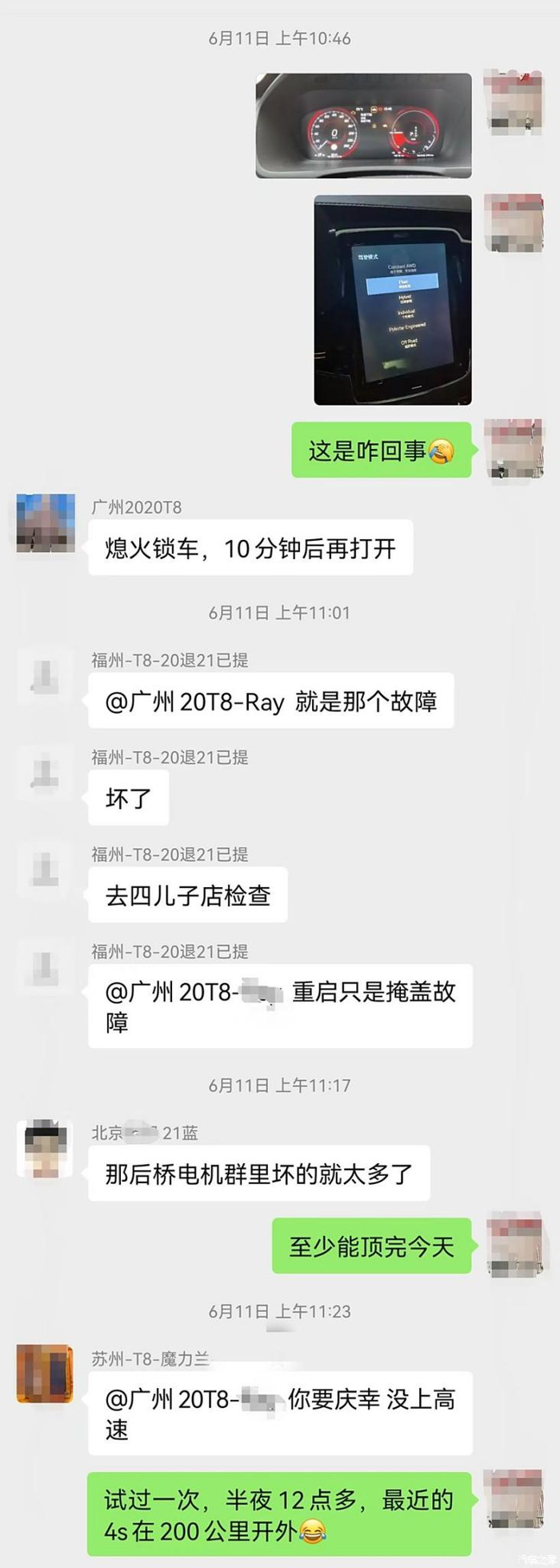Tap avatar beside the 坏了 message
This screenshot has height=1568, width=560.
45,774
